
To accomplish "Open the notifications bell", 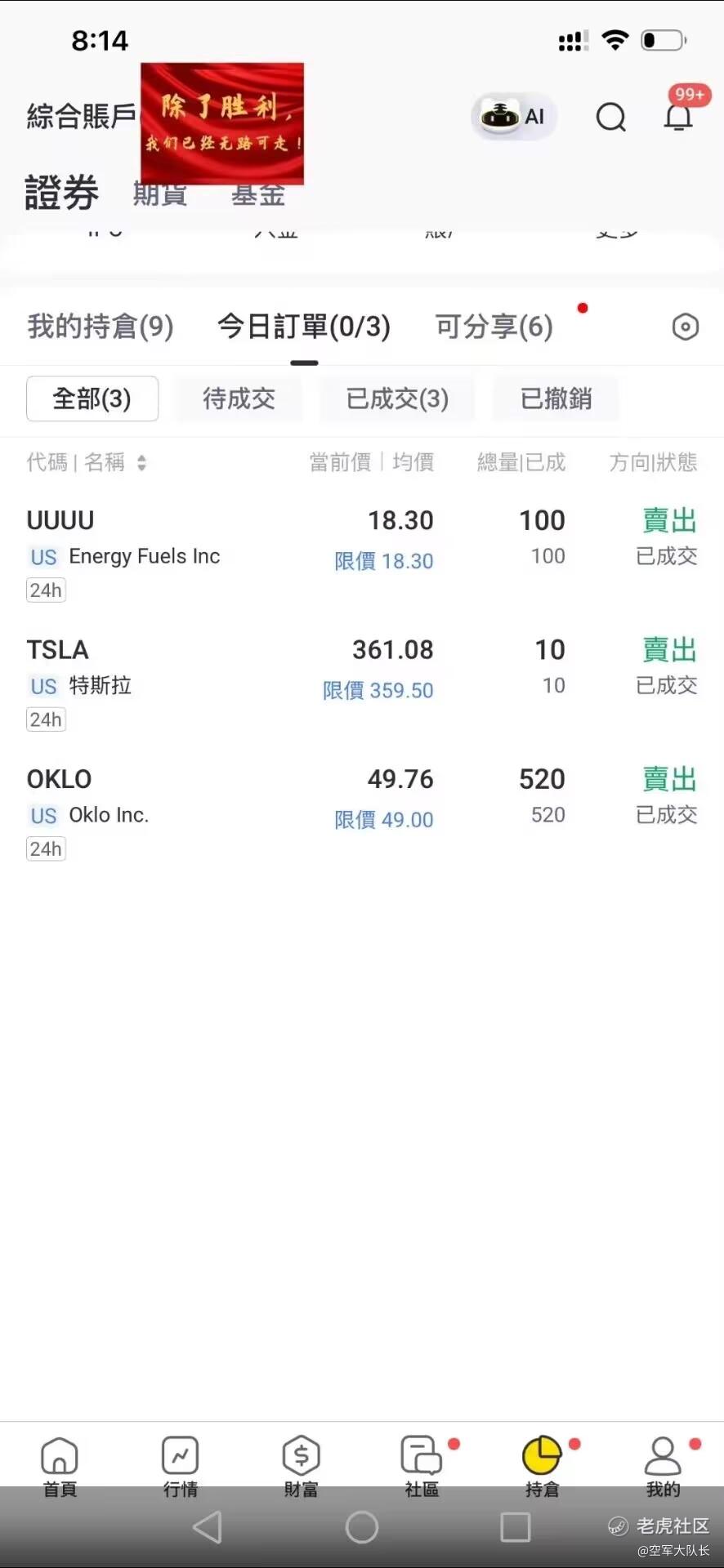I will point(678,117).
